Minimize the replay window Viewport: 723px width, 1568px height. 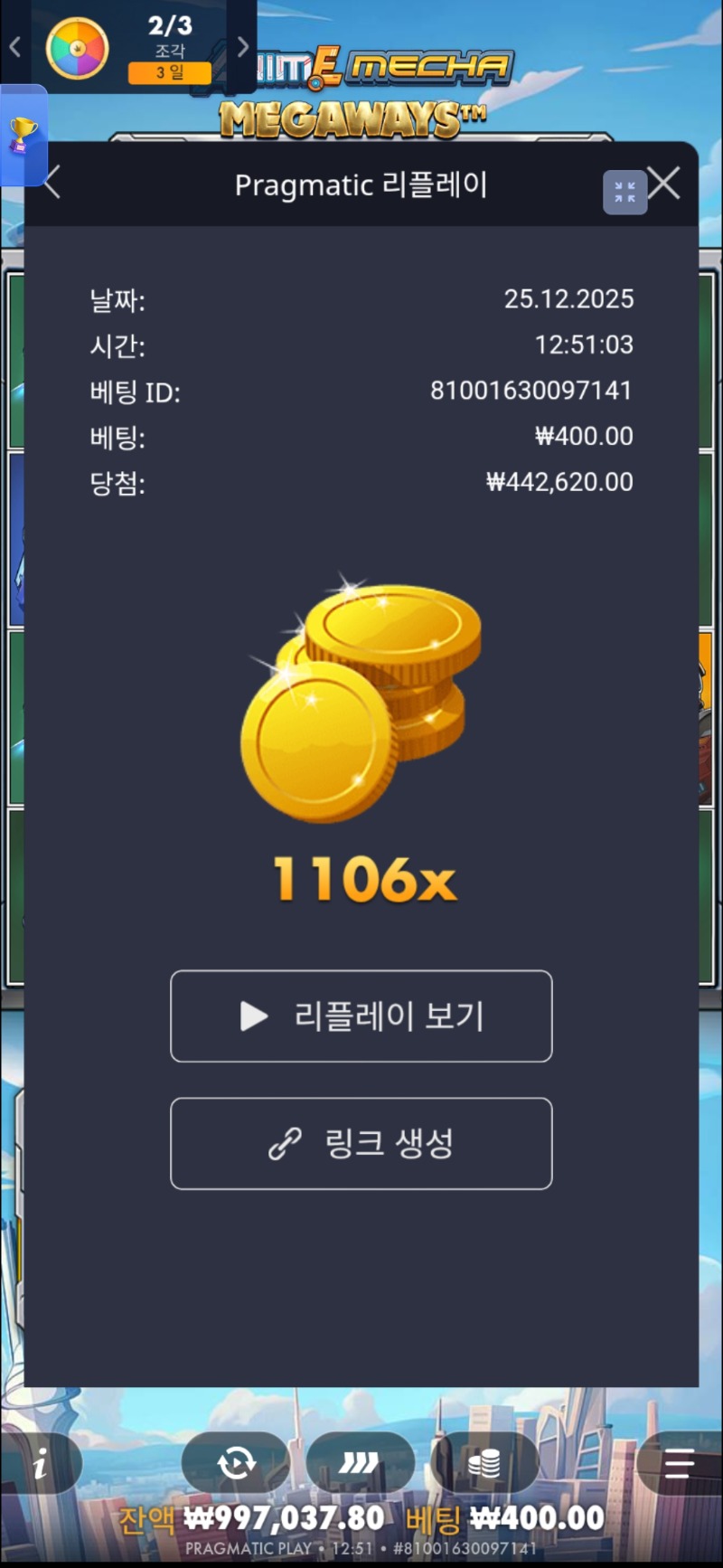[x=624, y=192]
